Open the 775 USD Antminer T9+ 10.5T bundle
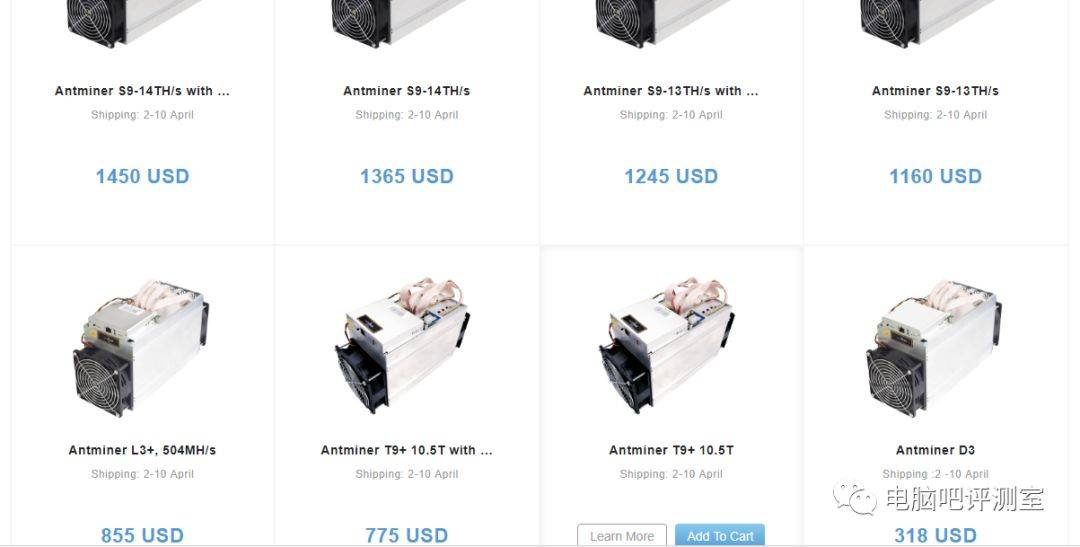Viewport: 1080px width, 547px height. coord(406,450)
